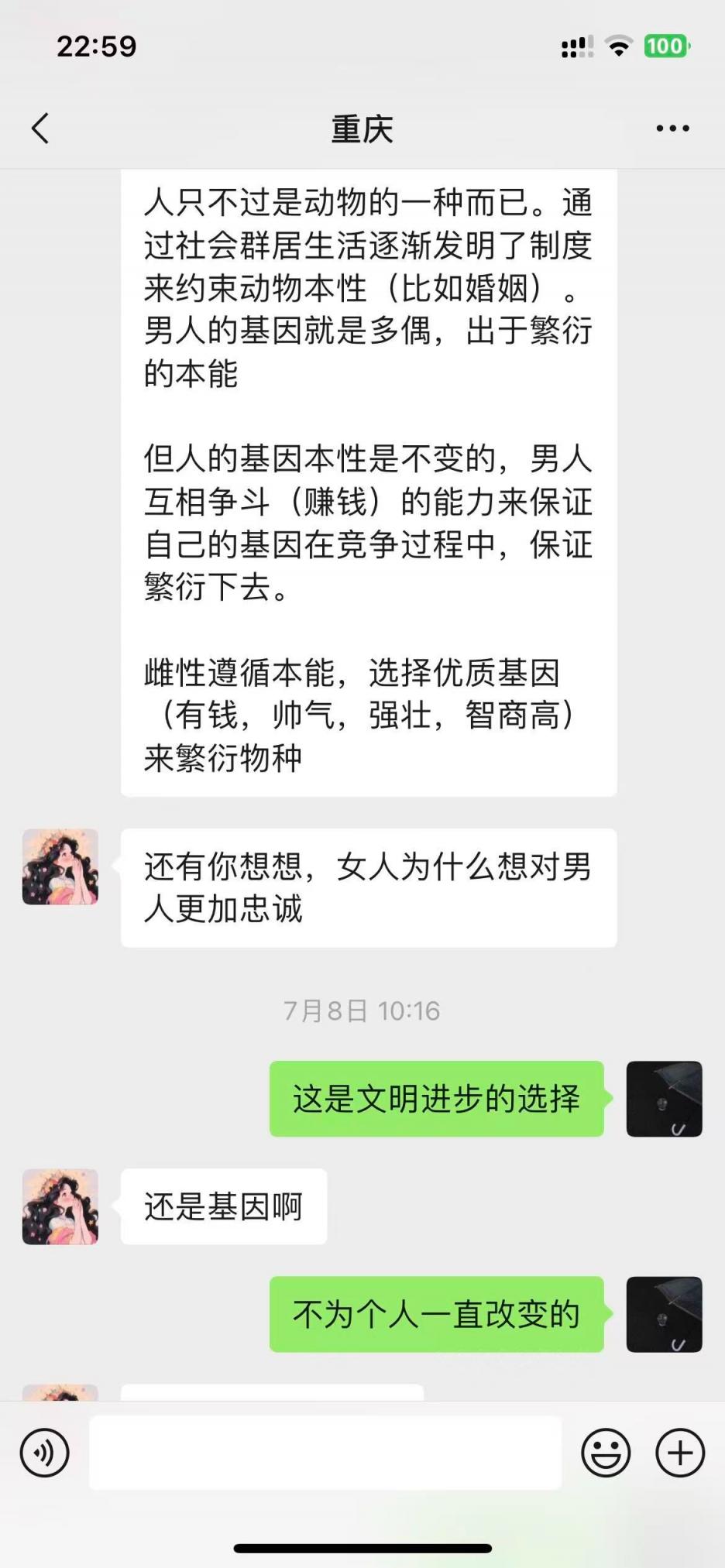Image resolution: width=725 pixels, height=1568 pixels.
Task: Open contact avatar beside 还是基因啊
Action: tap(60, 1207)
